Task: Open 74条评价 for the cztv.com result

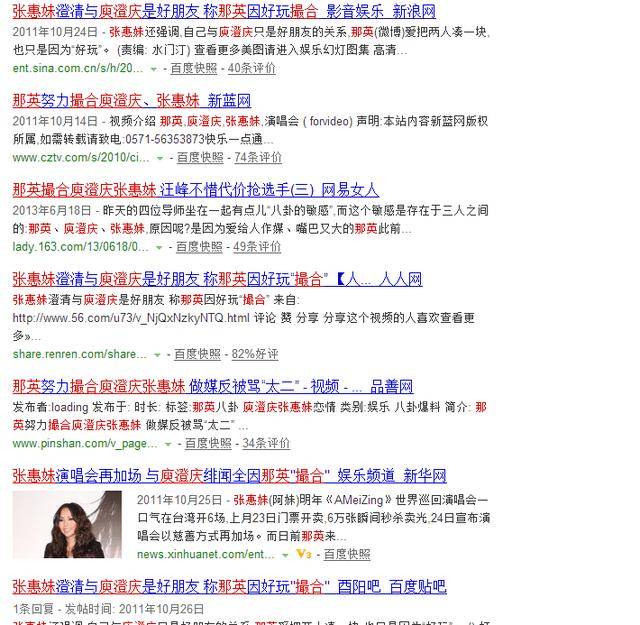Action: click(259, 158)
